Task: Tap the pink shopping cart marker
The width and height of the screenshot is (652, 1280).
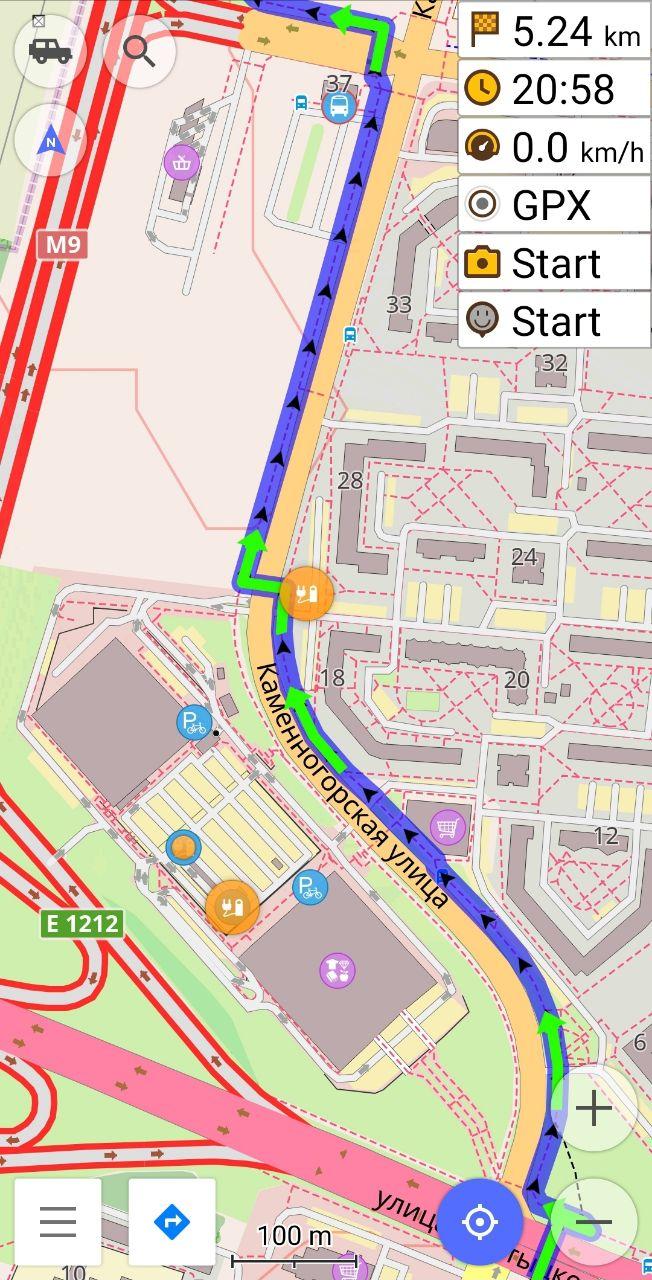Action: (x=447, y=827)
